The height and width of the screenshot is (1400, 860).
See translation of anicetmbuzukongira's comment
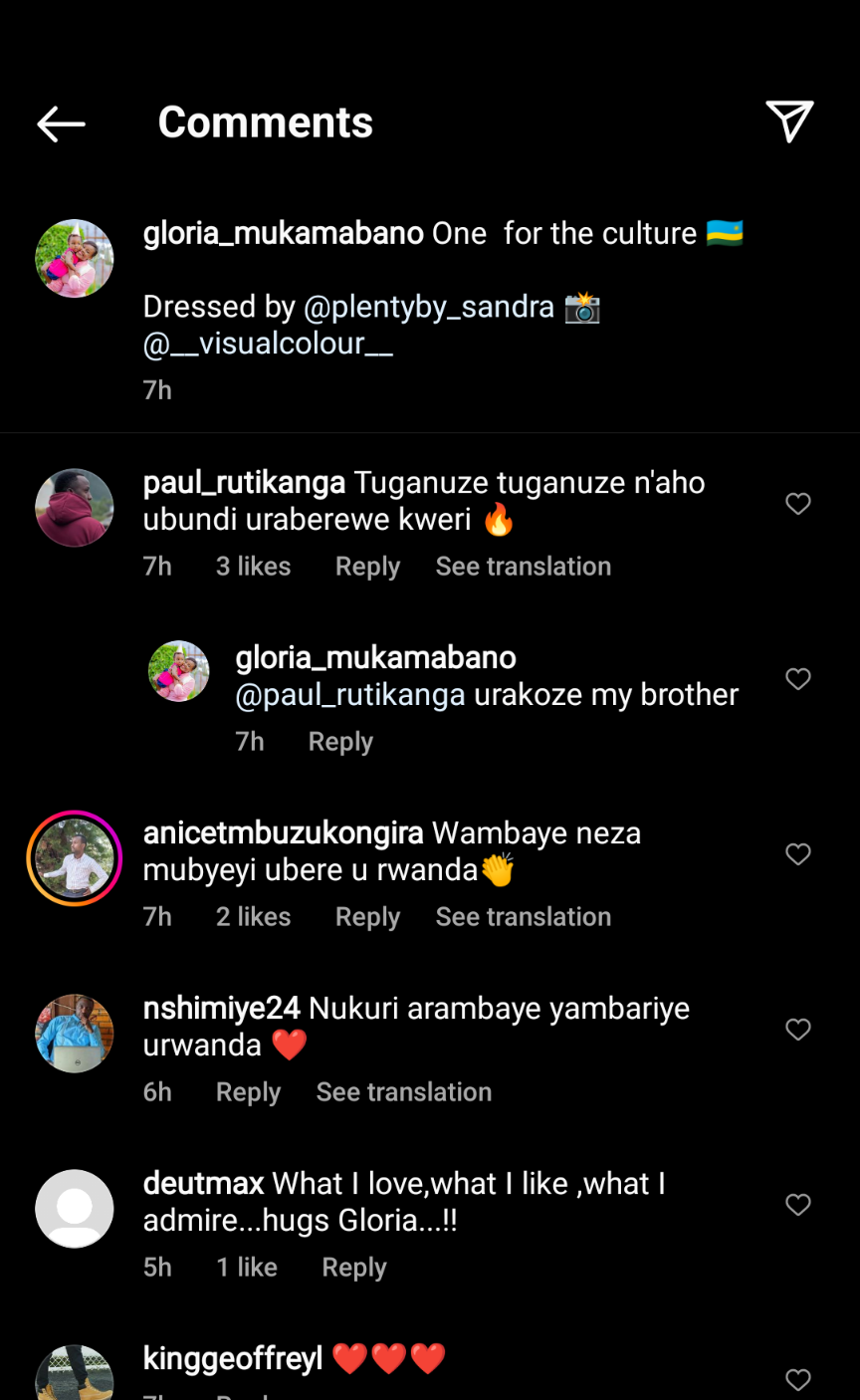(x=523, y=917)
